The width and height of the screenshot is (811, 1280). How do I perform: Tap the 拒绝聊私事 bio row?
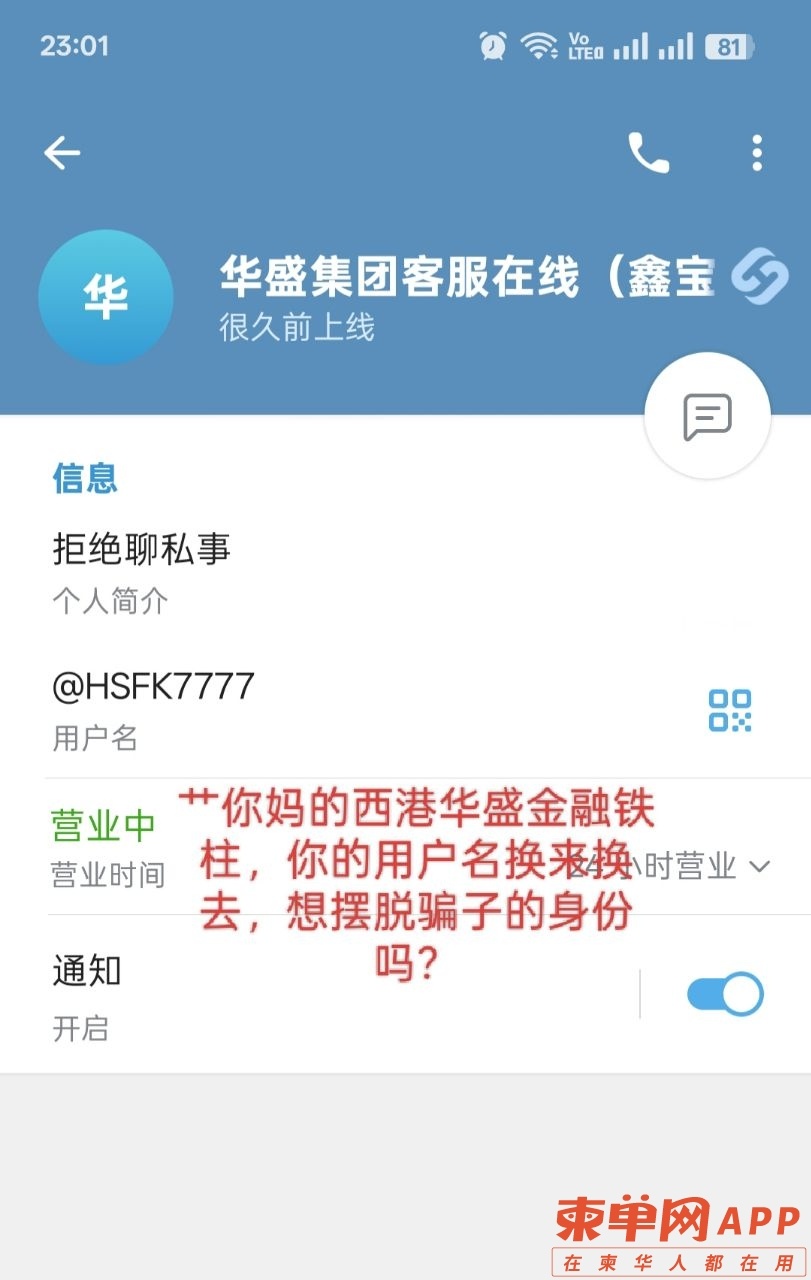(300, 572)
